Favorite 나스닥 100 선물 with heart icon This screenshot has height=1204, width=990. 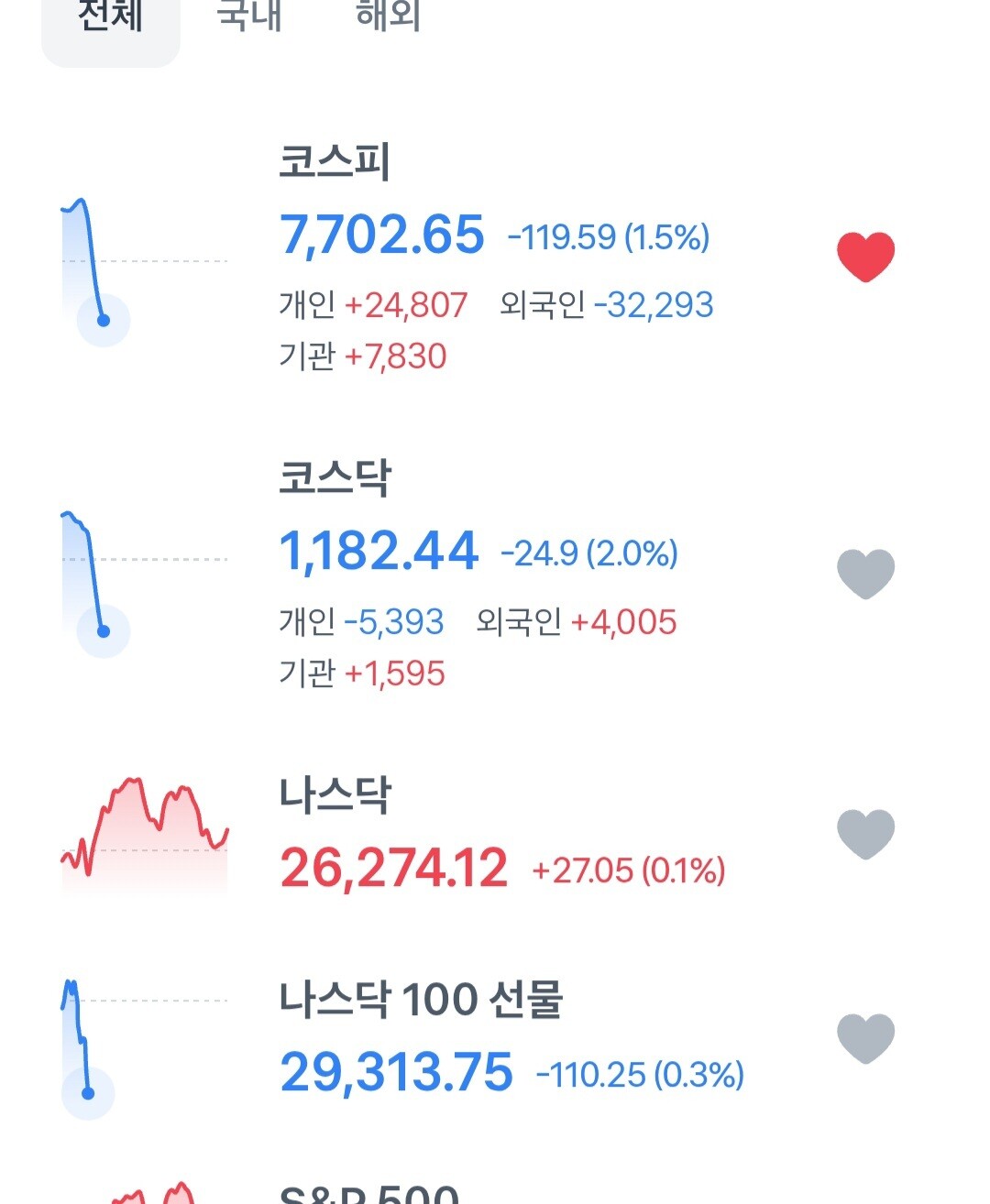[865, 1038]
